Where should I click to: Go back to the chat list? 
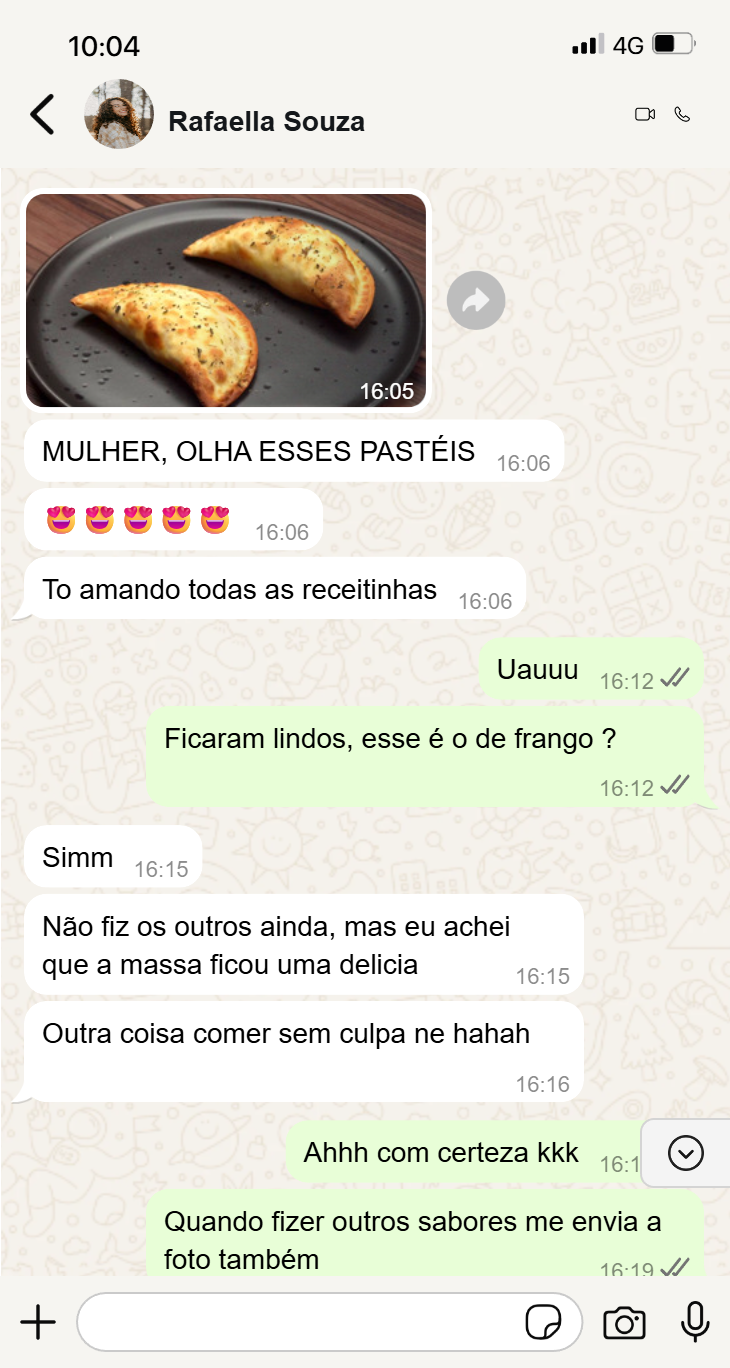[x=42, y=115]
